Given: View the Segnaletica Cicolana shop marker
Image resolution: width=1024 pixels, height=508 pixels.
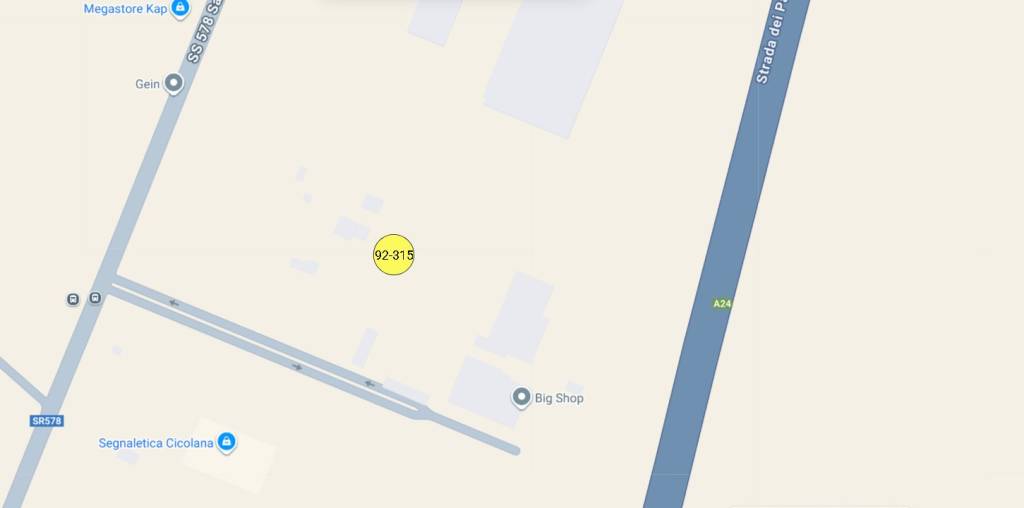Looking at the screenshot, I should pyautogui.click(x=227, y=441).
